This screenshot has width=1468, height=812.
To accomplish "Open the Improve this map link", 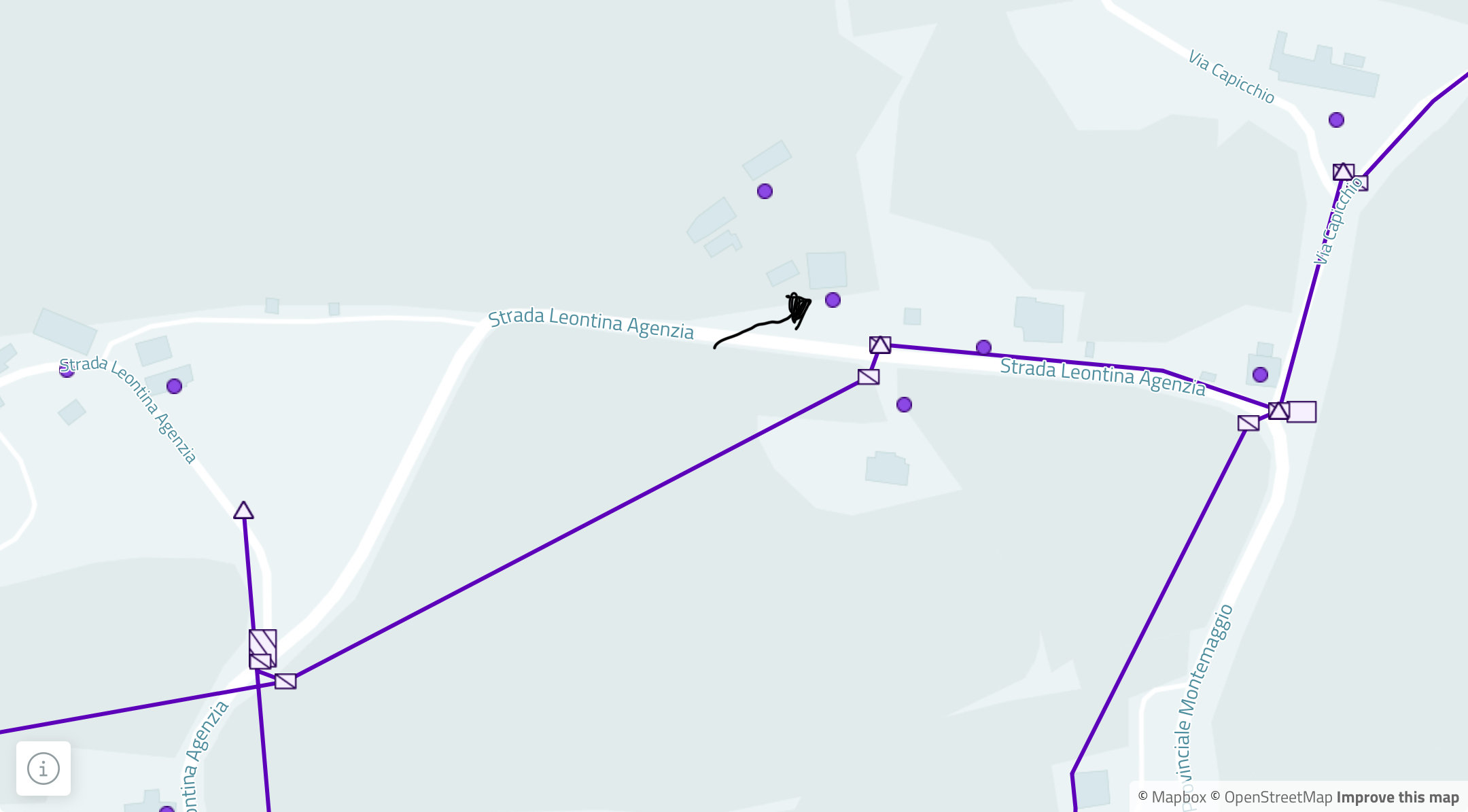I will pos(1397,797).
